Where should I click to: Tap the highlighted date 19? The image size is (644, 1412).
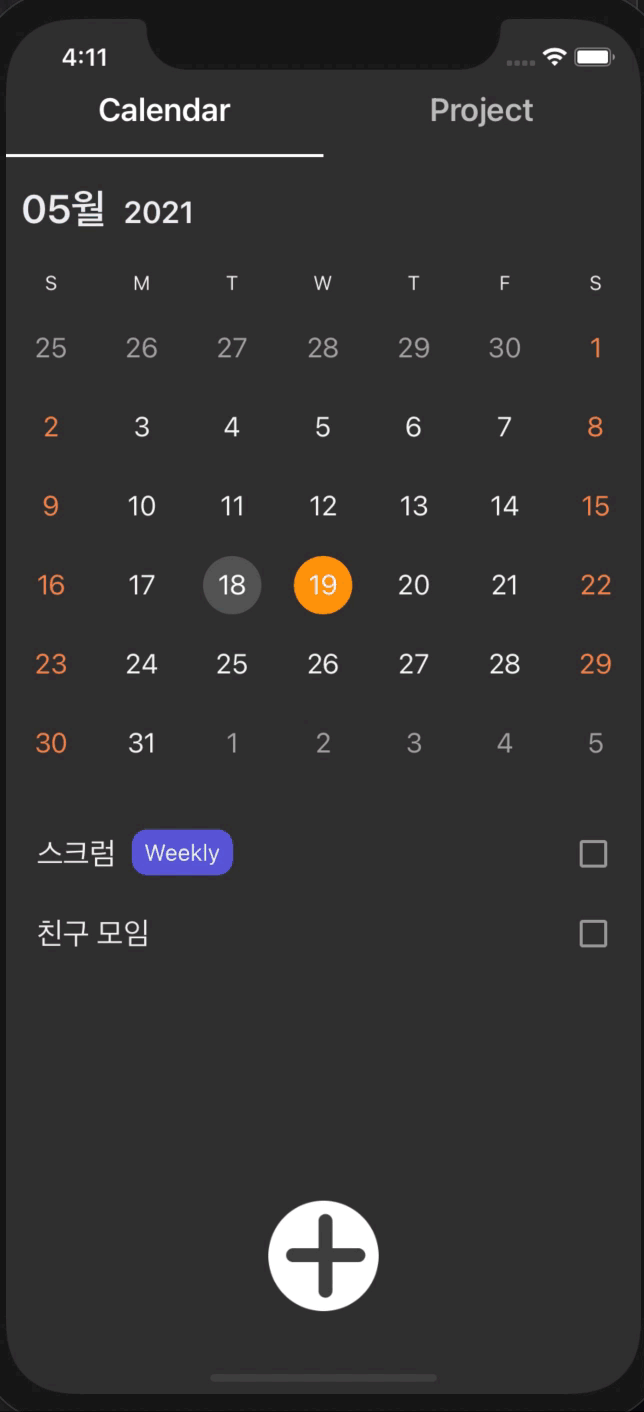[323, 585]
